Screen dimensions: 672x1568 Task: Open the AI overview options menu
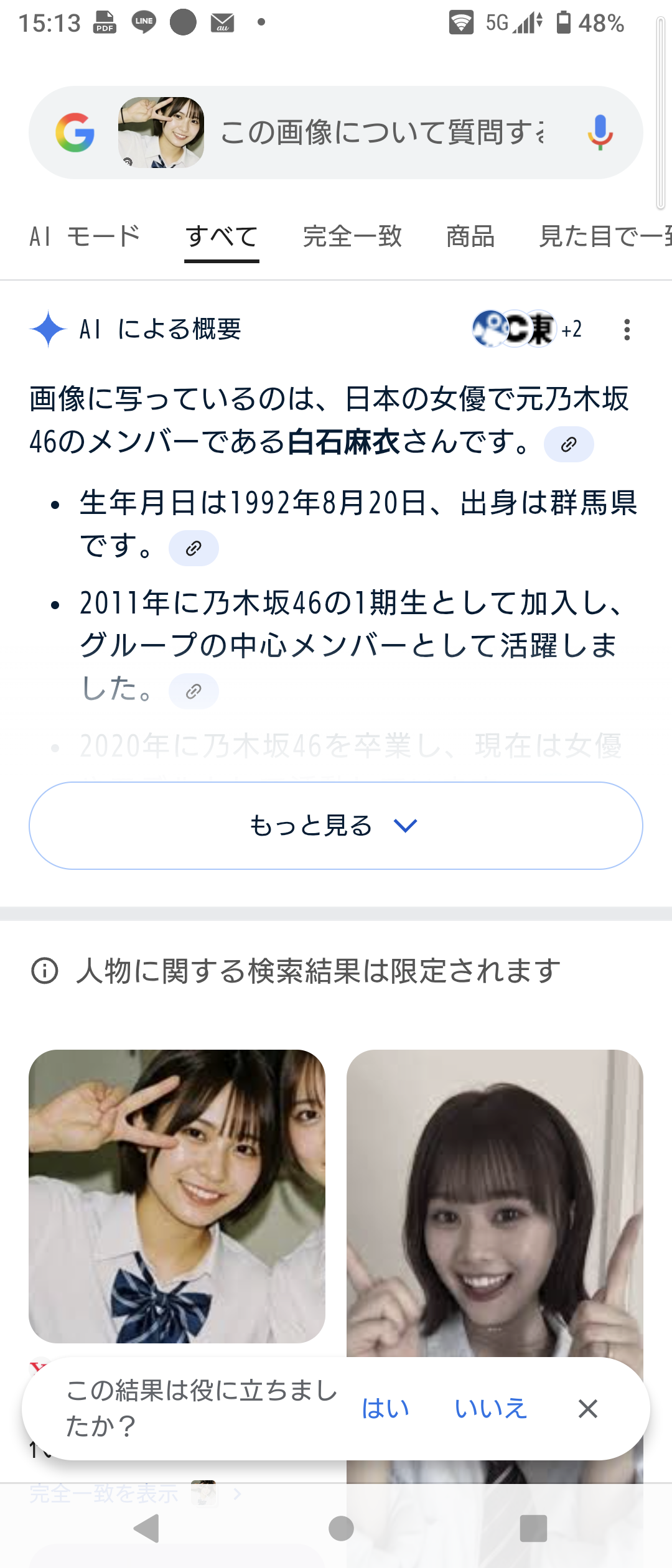point(627,330)
